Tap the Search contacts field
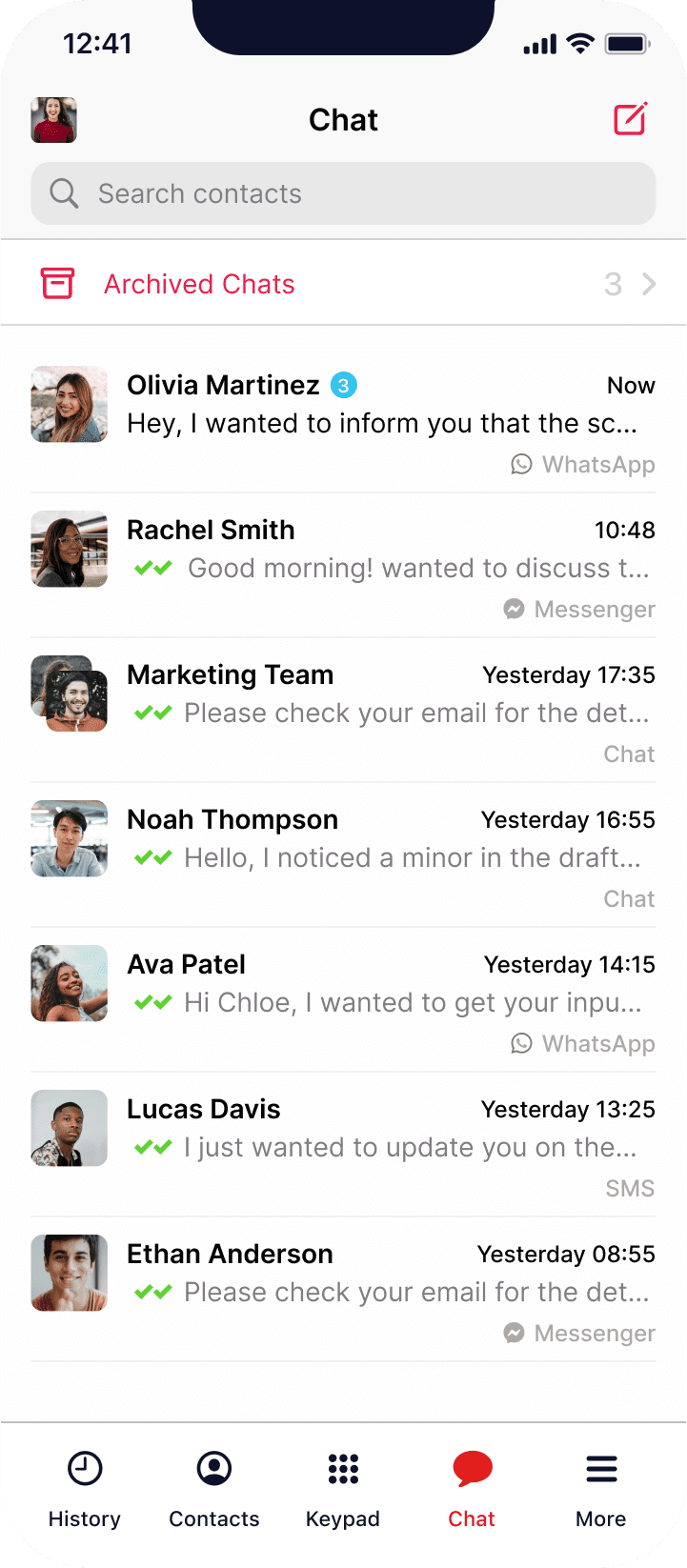Viewport: 687px width, 1568px height. (343, 193)
